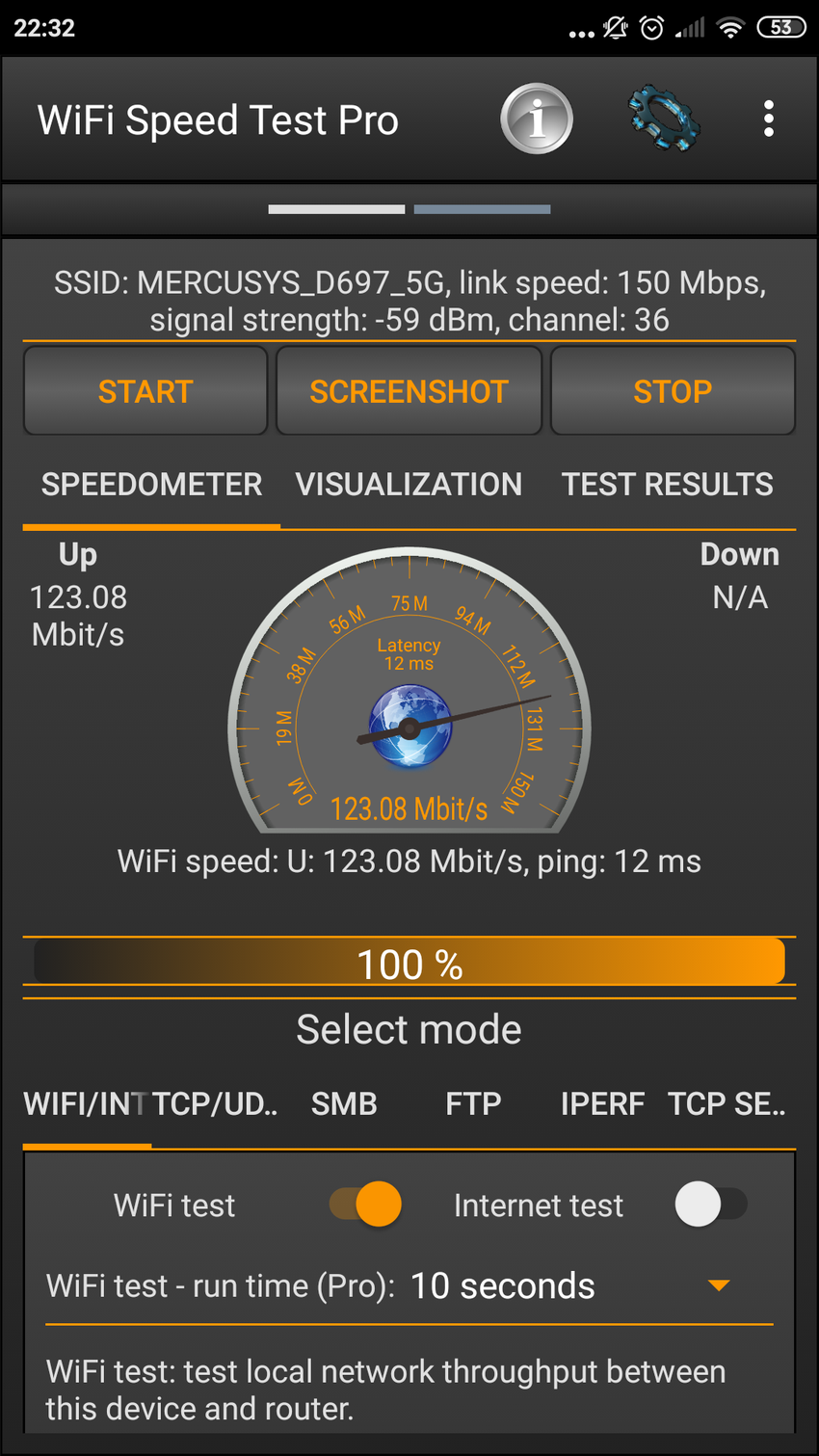
Task: Open settings via the gear icon
Action: tap(664, 119)
